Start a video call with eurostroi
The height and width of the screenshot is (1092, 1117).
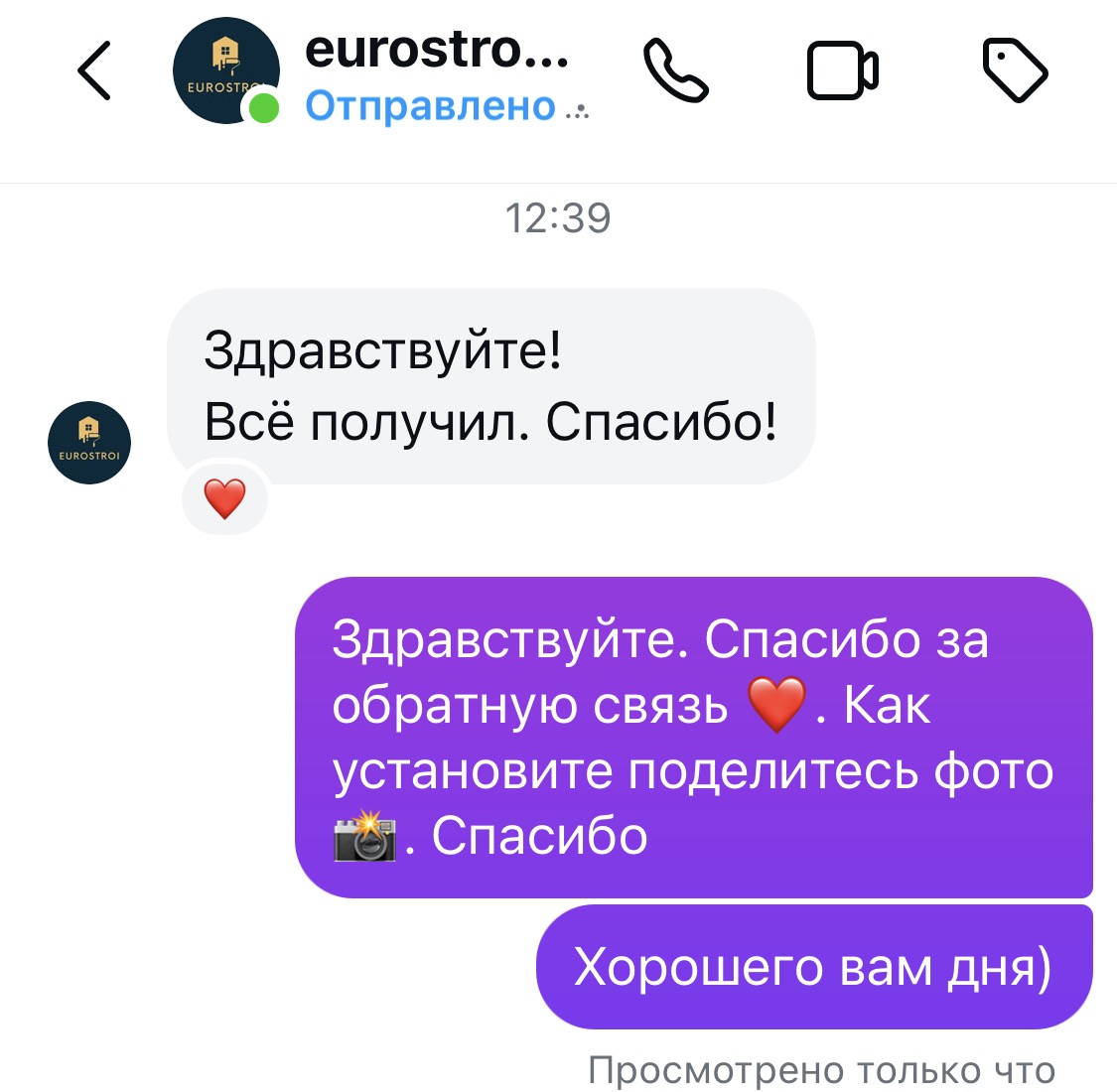[x=842, y=71]
